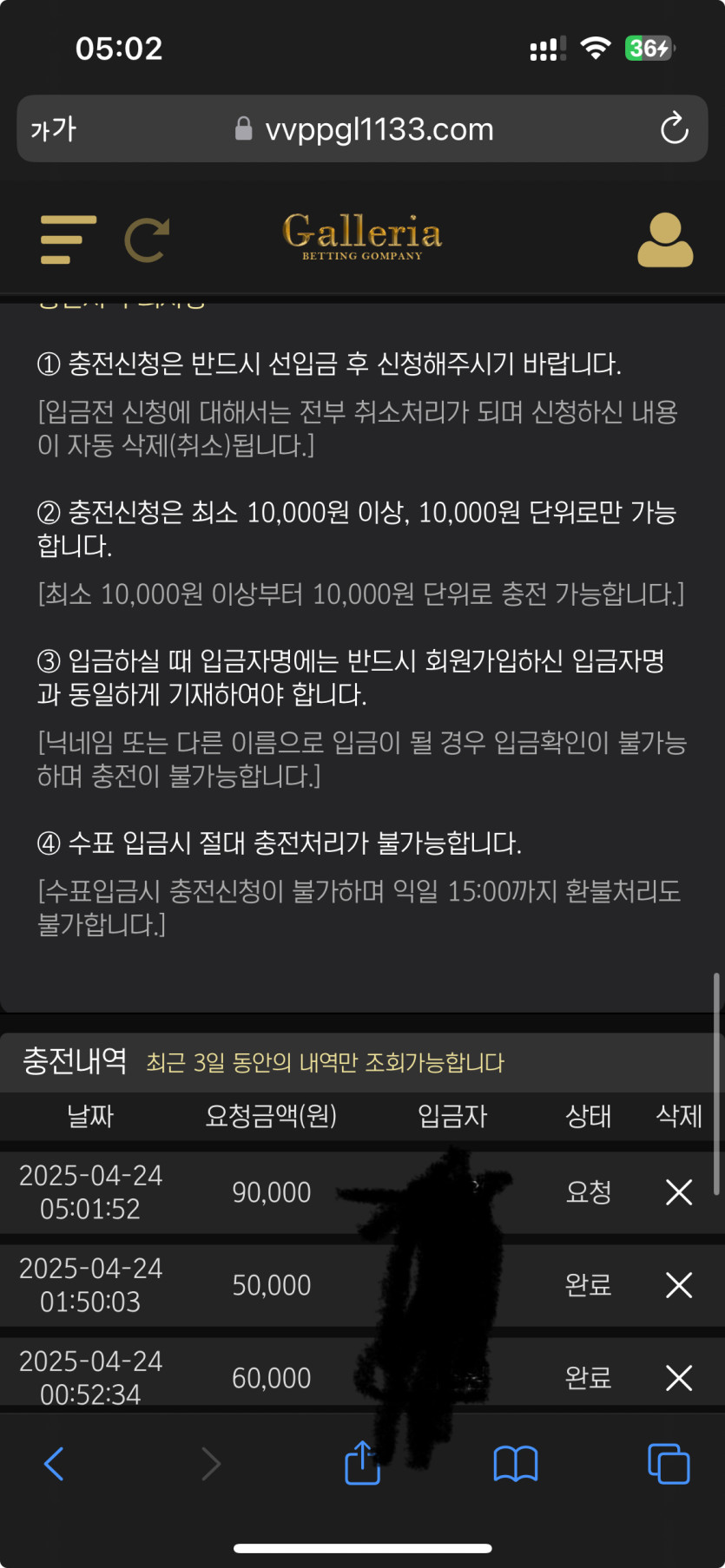Open the Safari share sheet

pyautogui.click(x=362, y=1464)
